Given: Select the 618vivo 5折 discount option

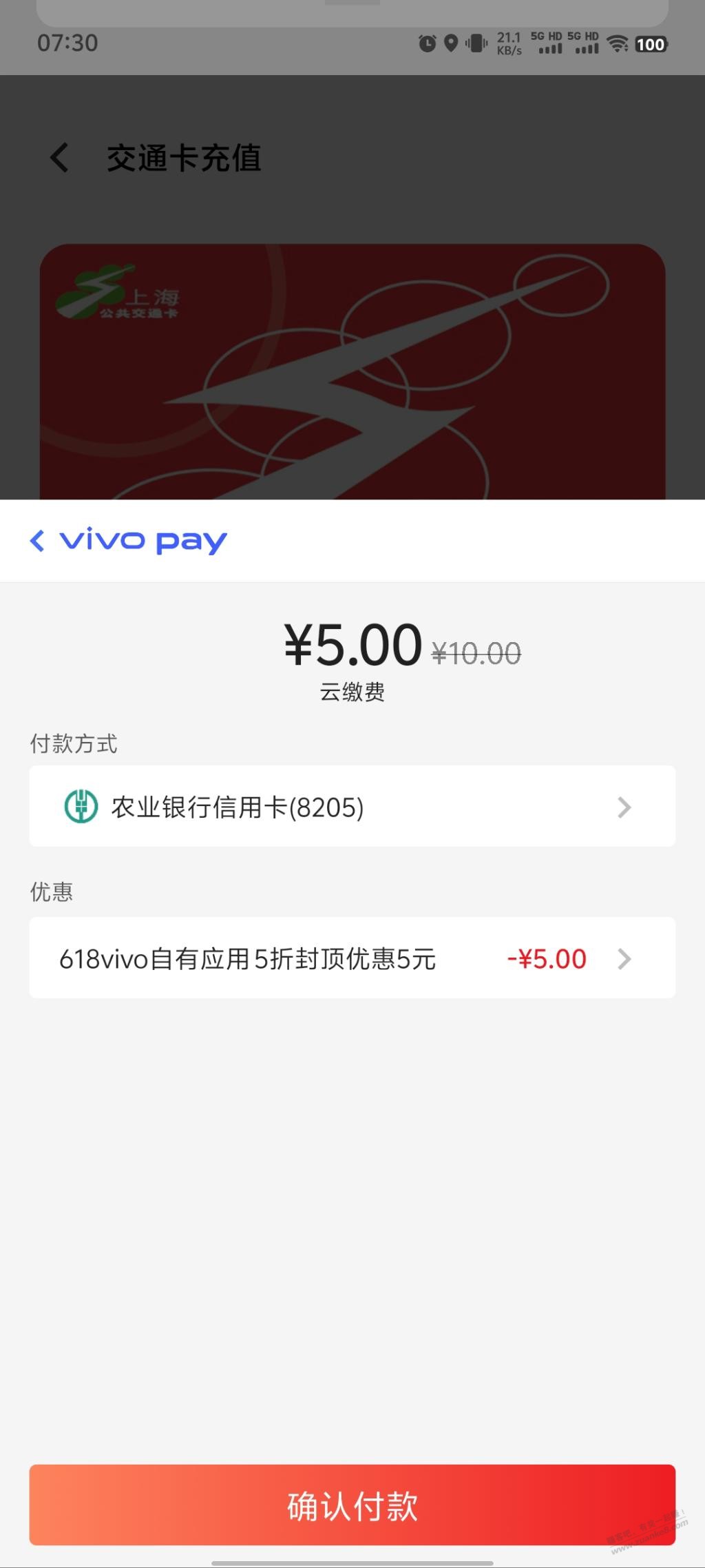Looking at the screenshot, I should coord(275,958).
